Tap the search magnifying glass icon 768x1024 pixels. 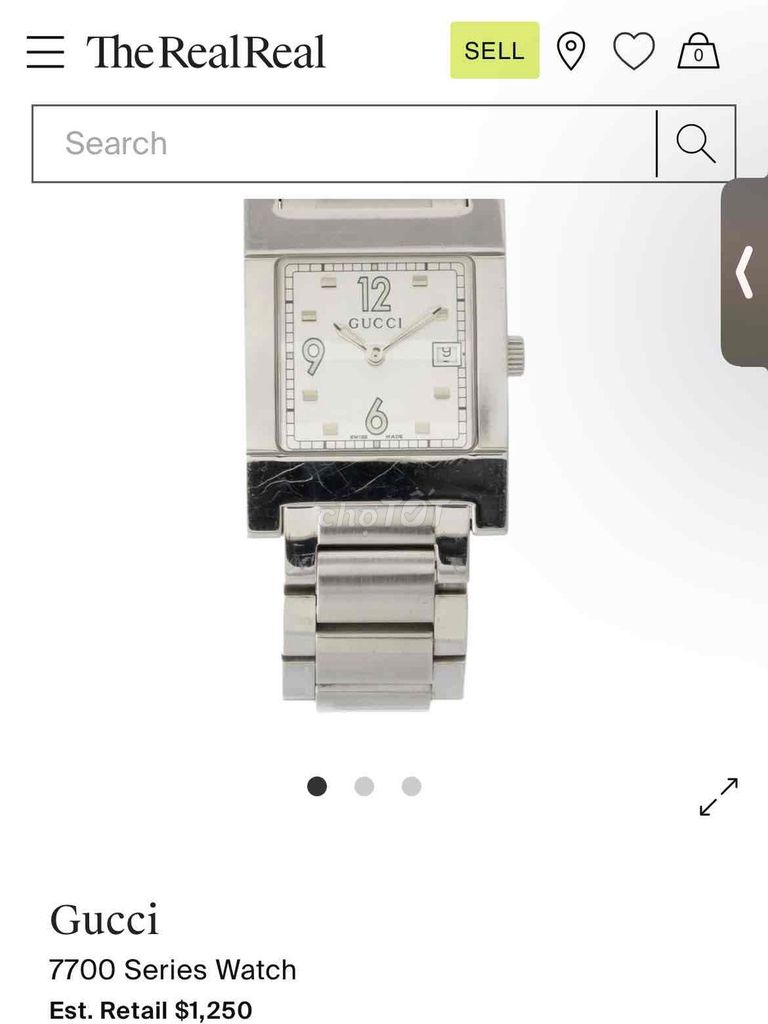695,142
